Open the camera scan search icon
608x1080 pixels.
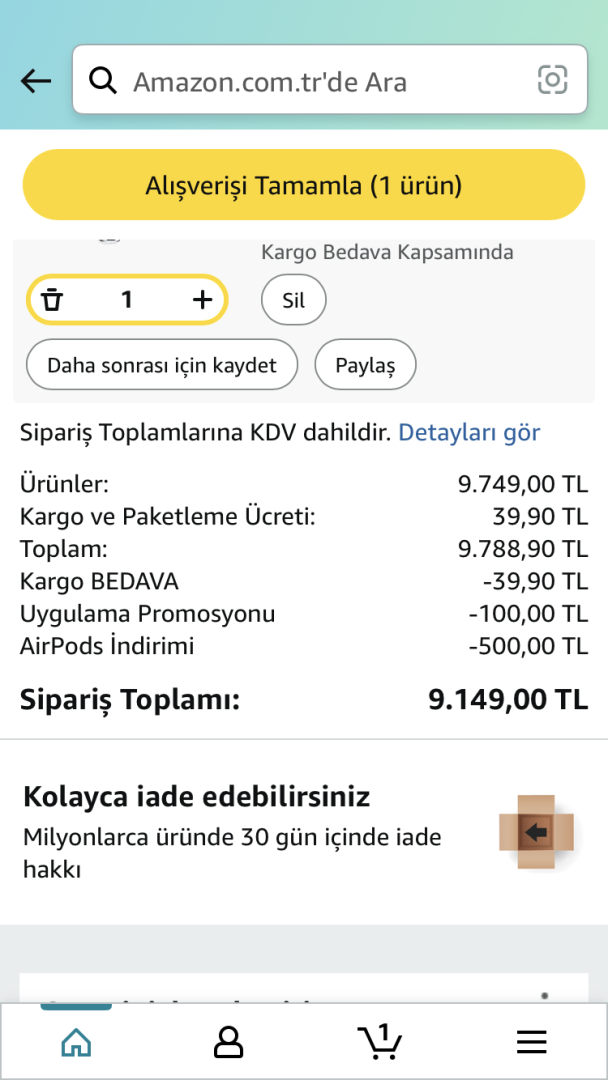[x=552, y=80]
